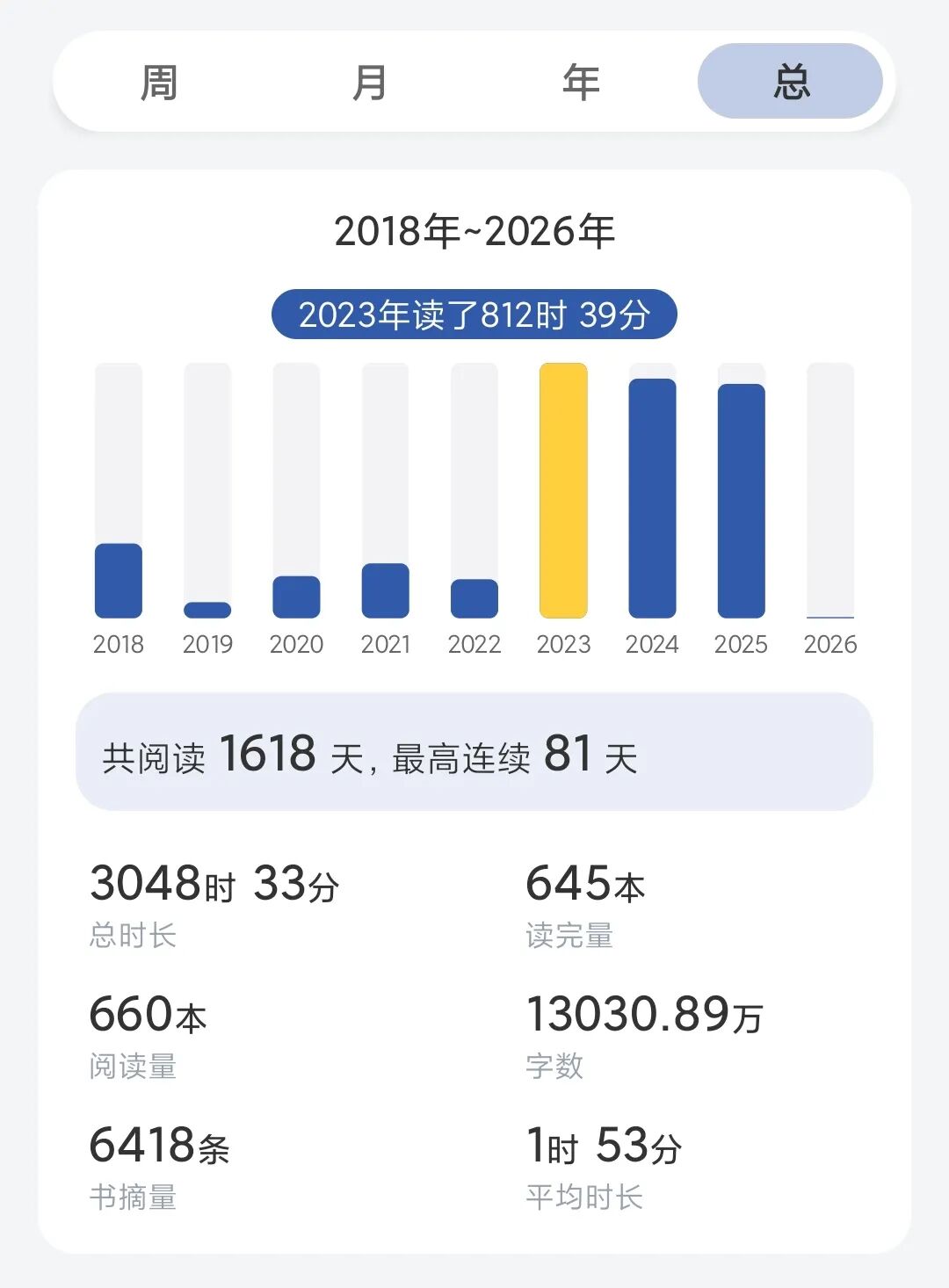This screenshot has width=949, height=1288.
Task: Switch to the 周 (week) tab
Action: [159, 82]
